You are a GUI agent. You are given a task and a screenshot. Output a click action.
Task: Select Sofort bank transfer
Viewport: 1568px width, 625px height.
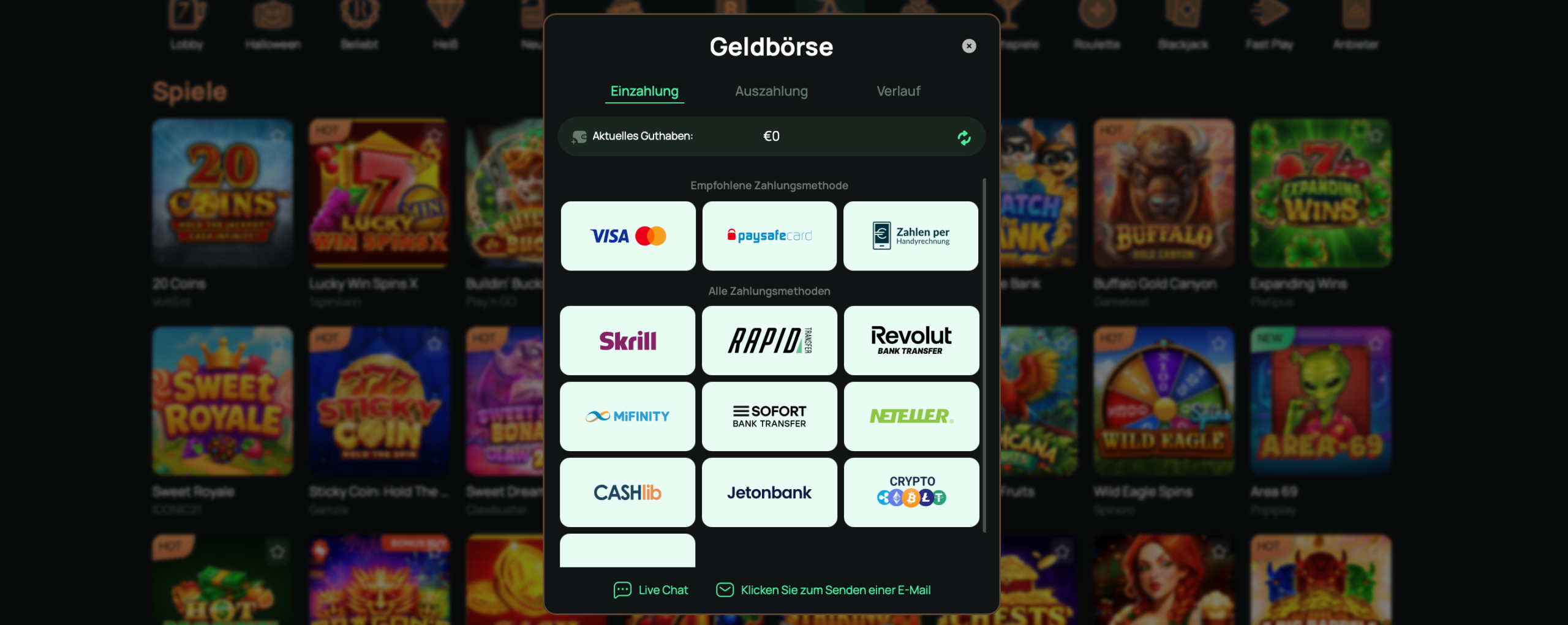click(x=769, y=416)
